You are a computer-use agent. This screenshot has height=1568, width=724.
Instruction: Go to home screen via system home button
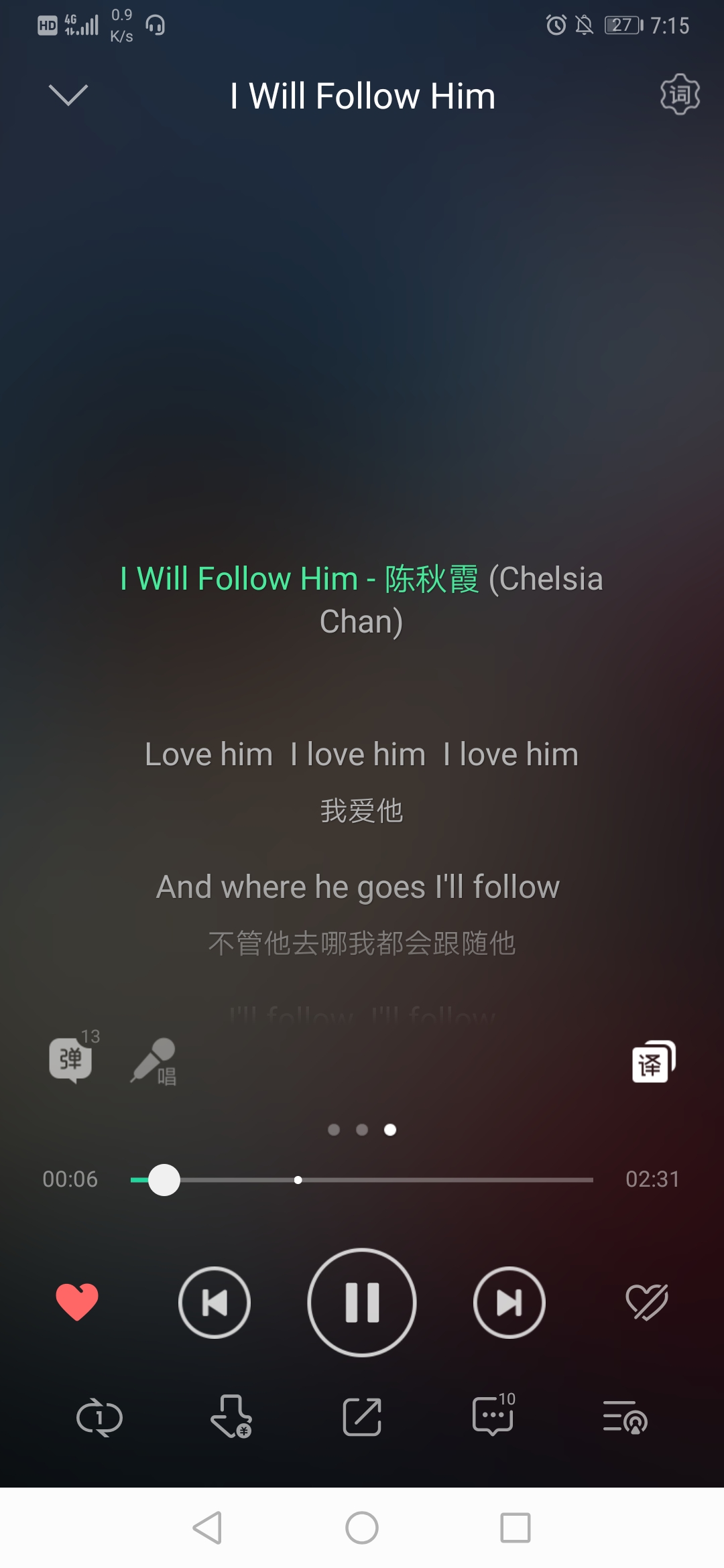[x=362, y=1528]
